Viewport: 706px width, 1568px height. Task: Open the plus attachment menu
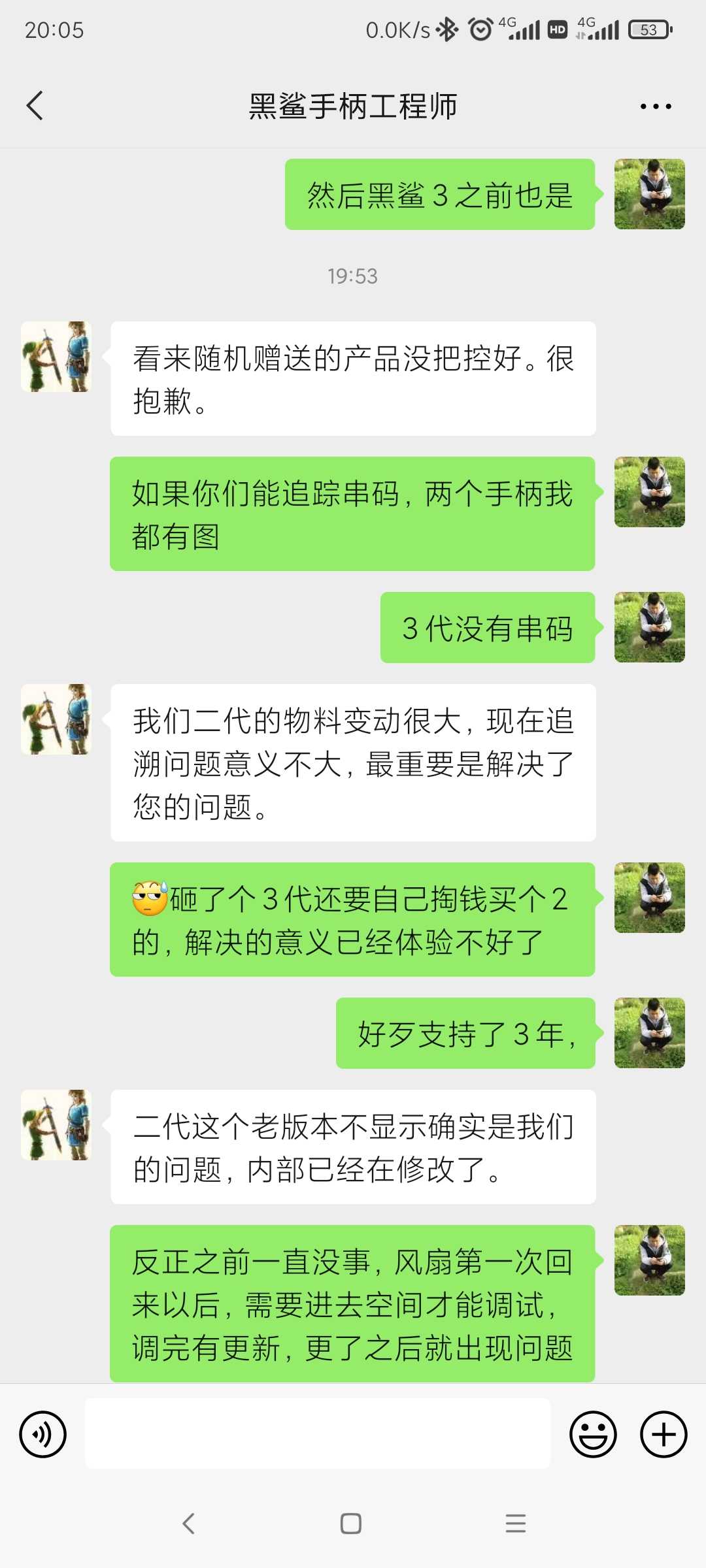663,1434
